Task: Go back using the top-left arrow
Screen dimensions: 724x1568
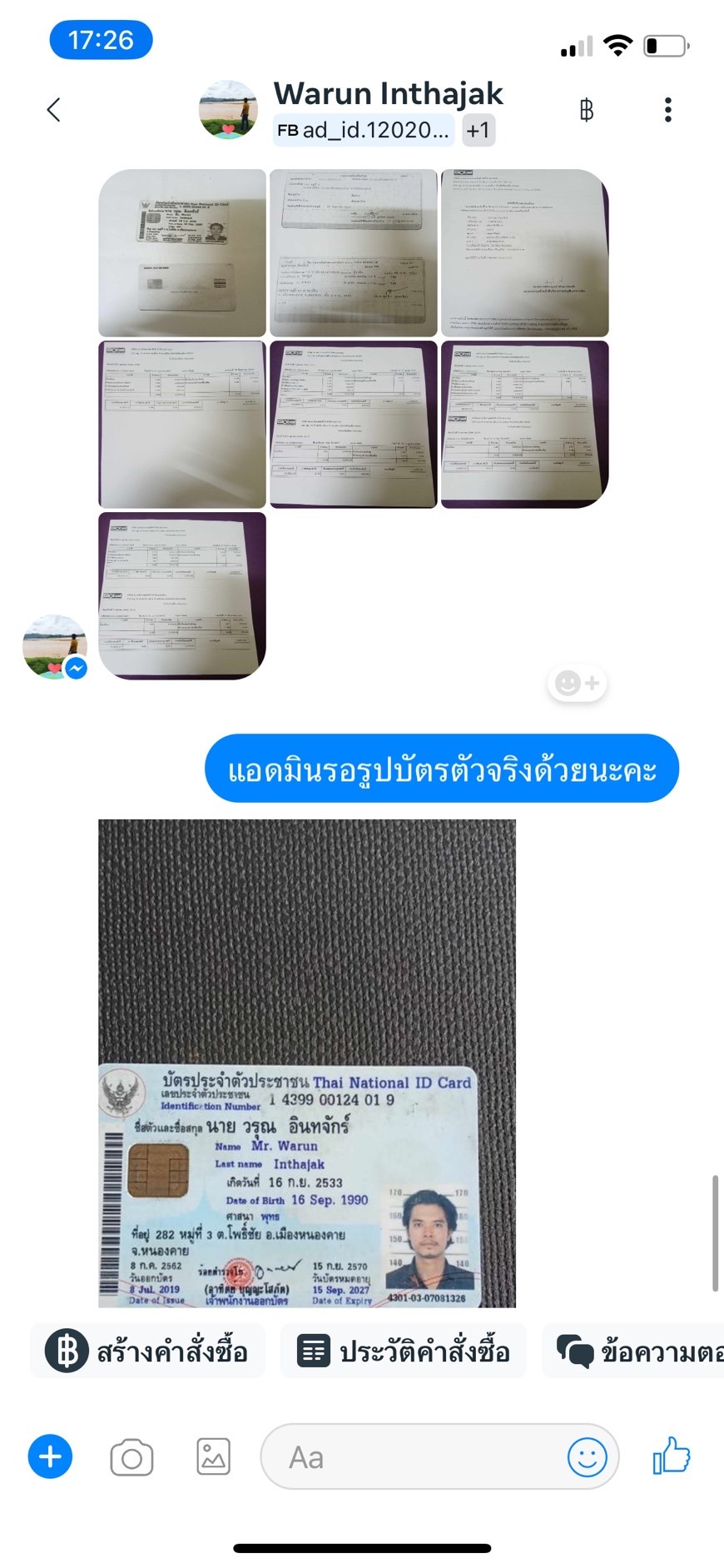Action: [x=53, y=109]
